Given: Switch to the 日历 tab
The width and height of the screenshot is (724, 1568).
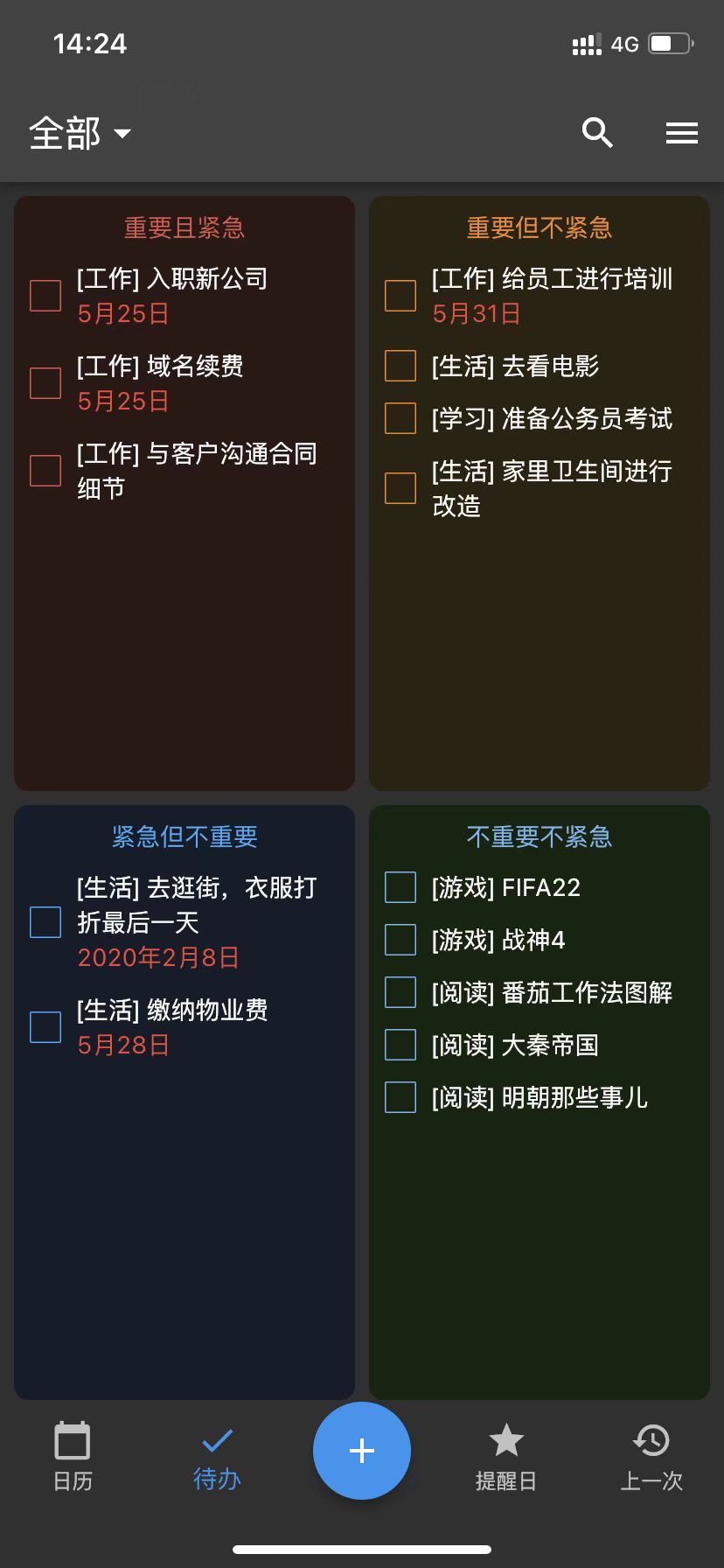Looking at the screenshot, I should point(73,1457).
